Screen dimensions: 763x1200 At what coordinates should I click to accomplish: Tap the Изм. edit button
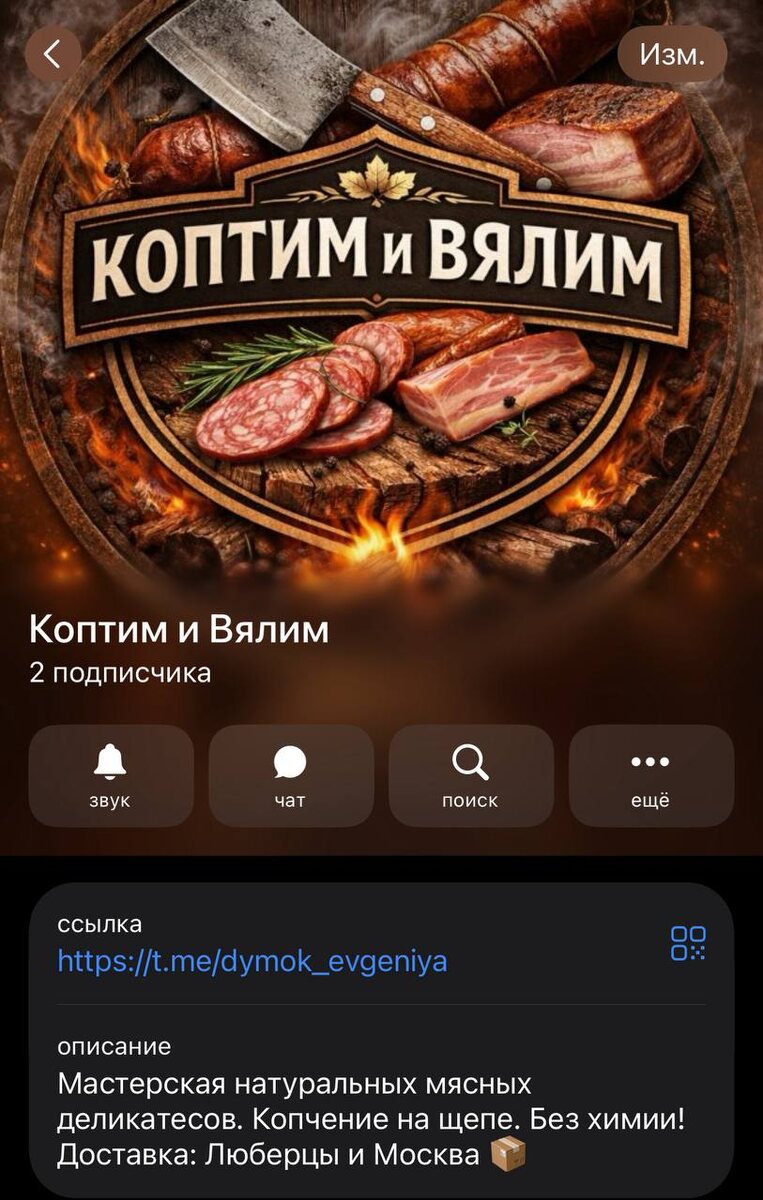670,53
